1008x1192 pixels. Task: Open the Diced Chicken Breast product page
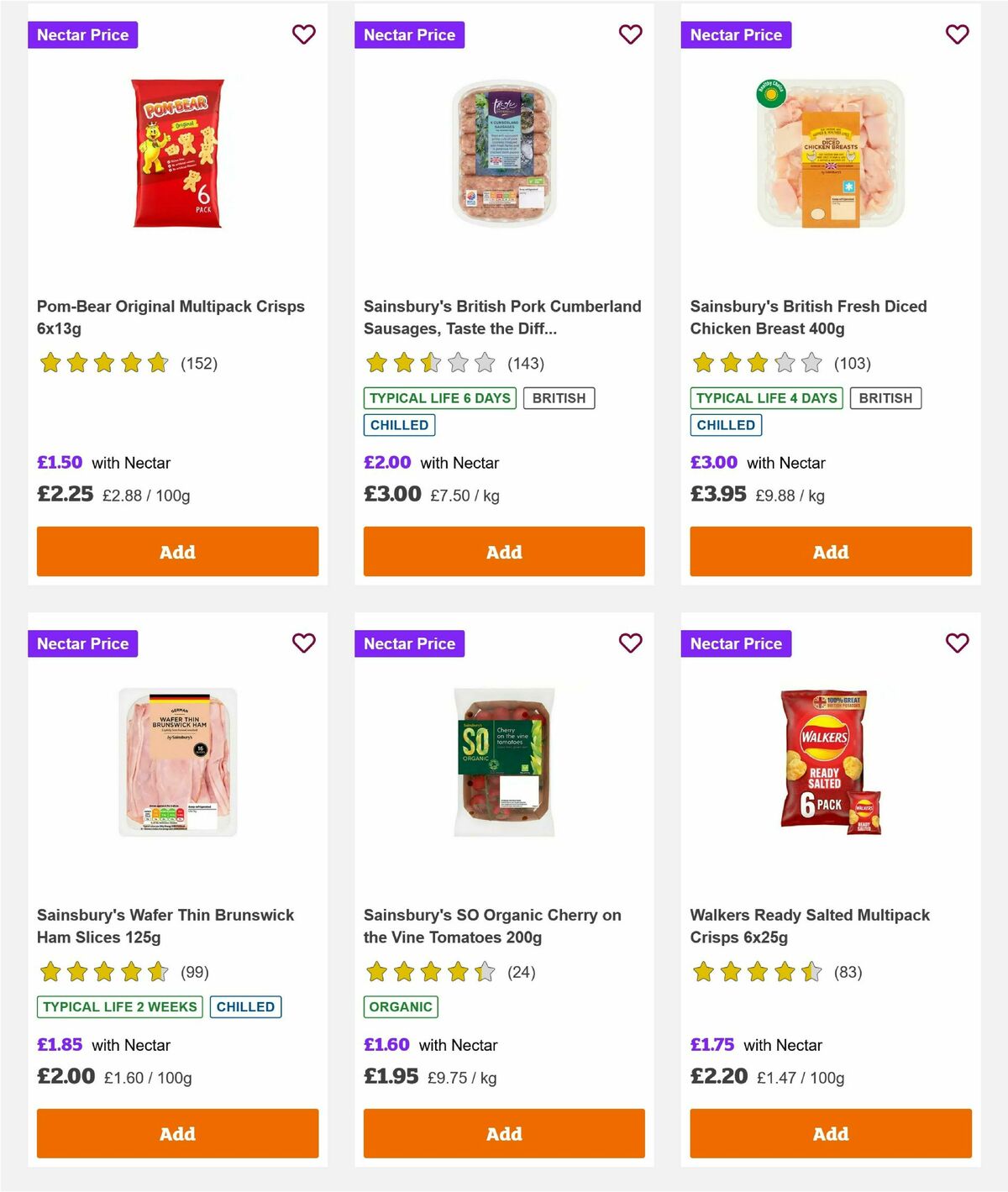(x=808, y=318)
